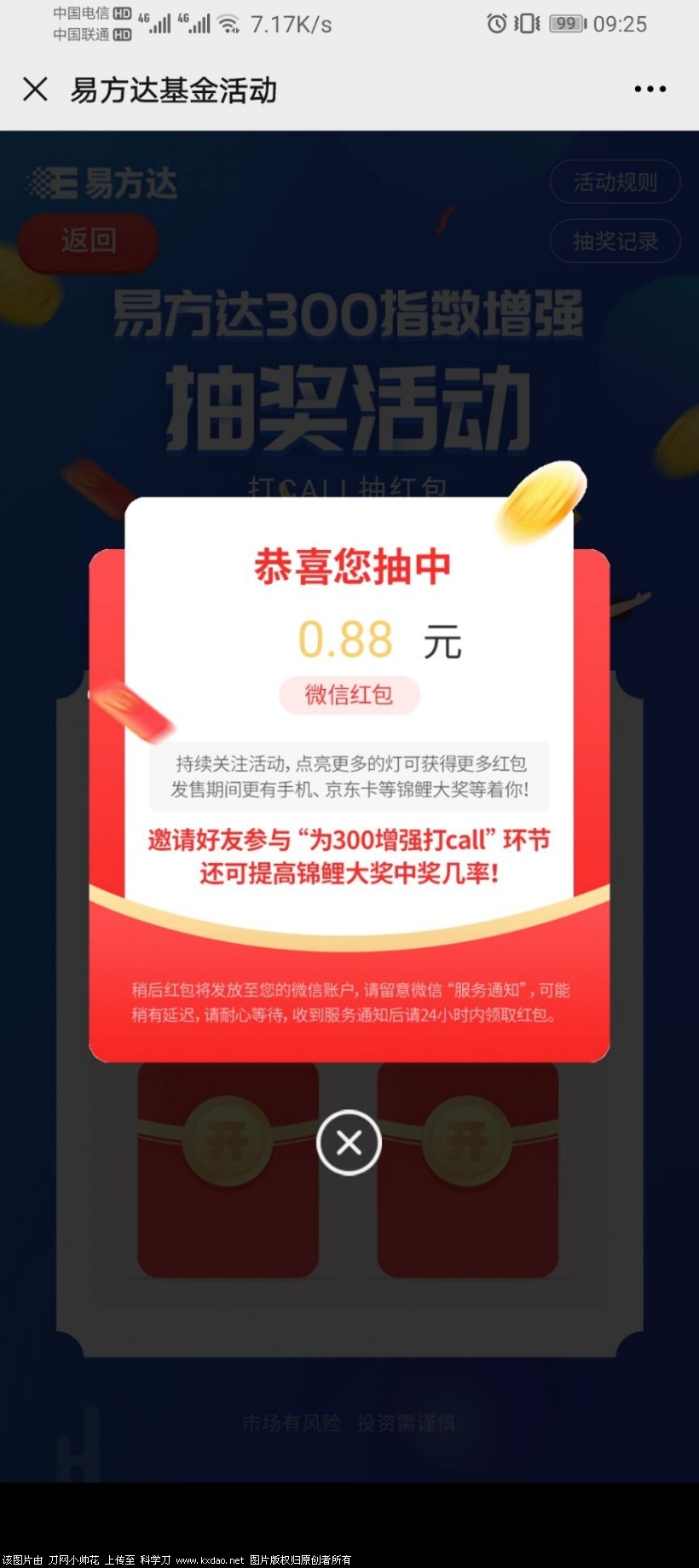Close the 易方达基金活动 webview page
This screenshot has height=1568, width=699.
click(35, 89)
